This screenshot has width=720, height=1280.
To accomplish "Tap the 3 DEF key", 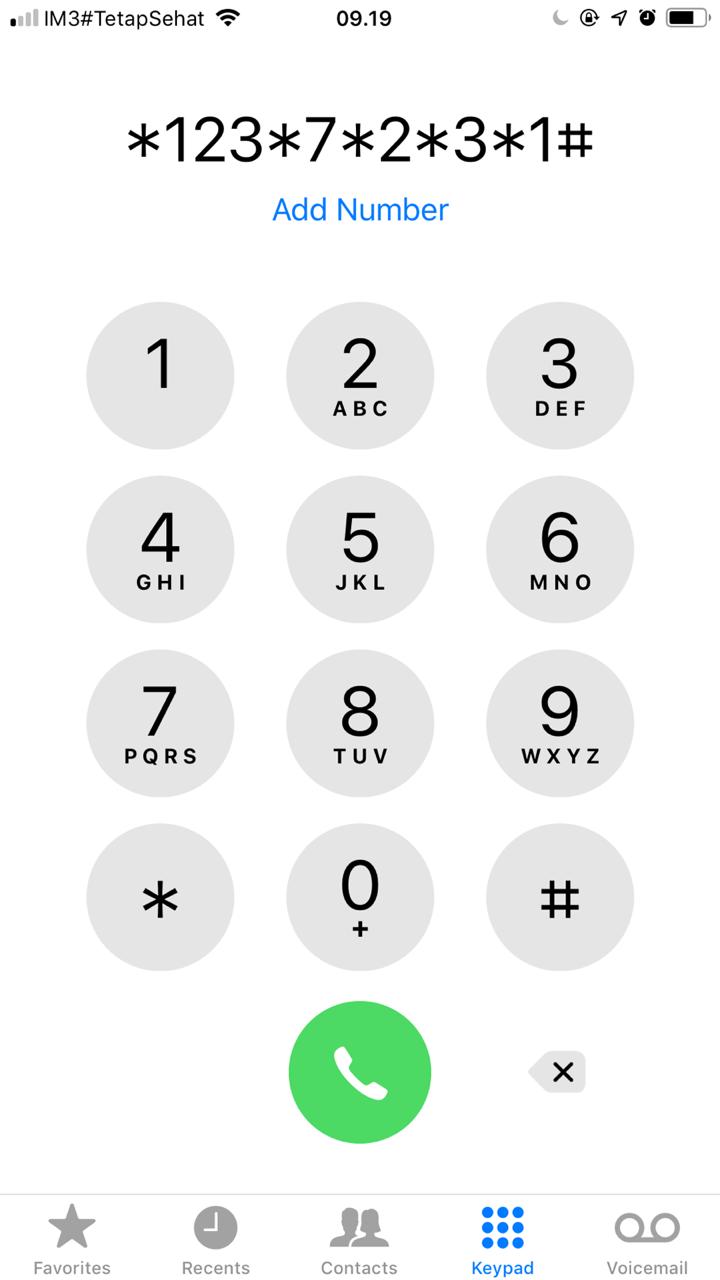I will 560,376.
